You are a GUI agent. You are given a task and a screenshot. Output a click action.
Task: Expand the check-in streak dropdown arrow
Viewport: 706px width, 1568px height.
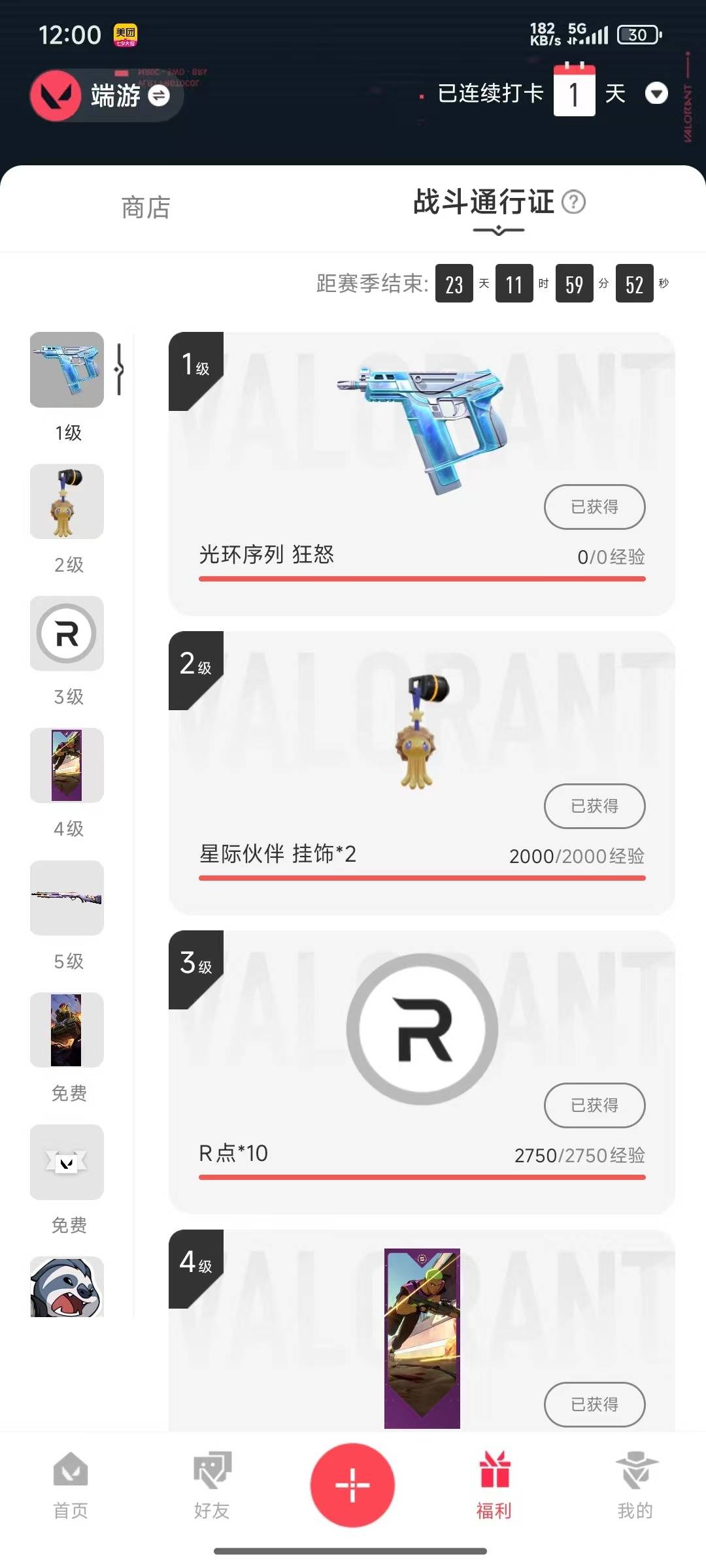pos(656,93)
